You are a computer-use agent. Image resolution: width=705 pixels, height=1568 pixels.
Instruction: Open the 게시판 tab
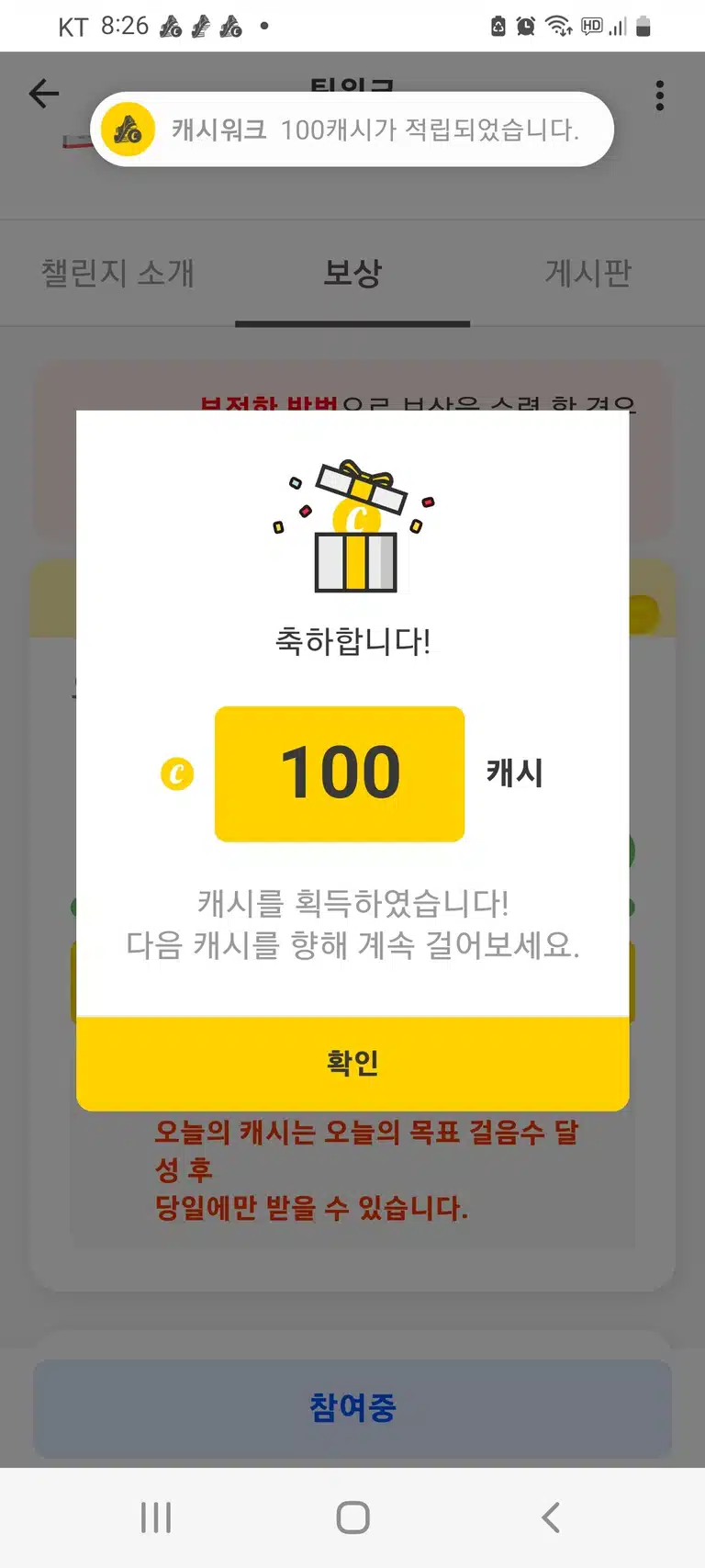click(x=587, y=273)
